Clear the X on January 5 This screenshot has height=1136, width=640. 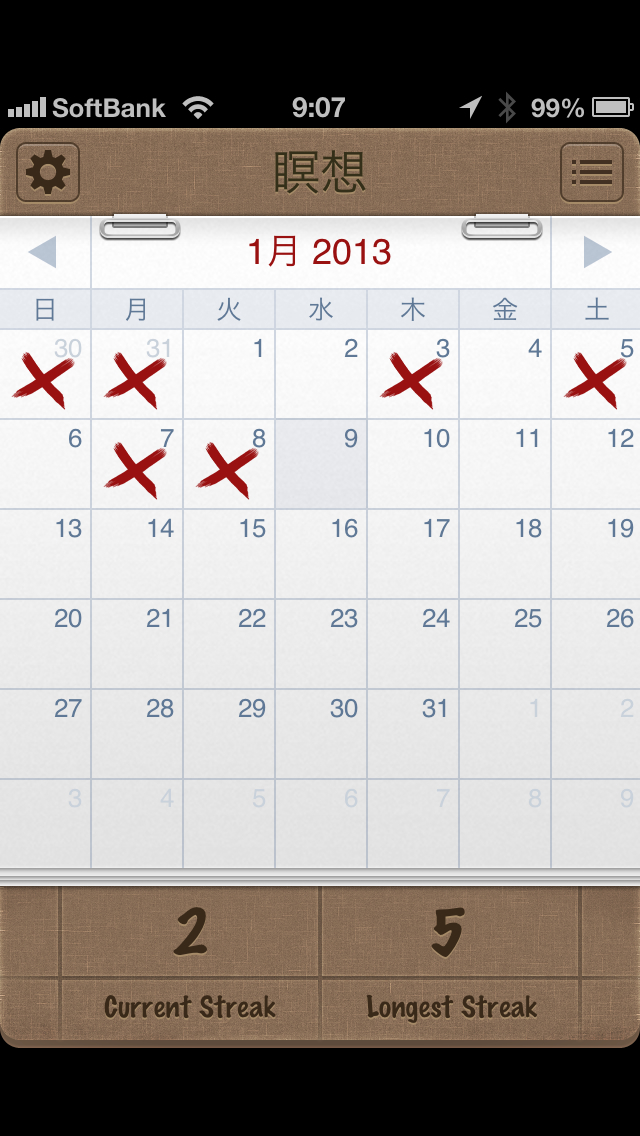[596, 374]
